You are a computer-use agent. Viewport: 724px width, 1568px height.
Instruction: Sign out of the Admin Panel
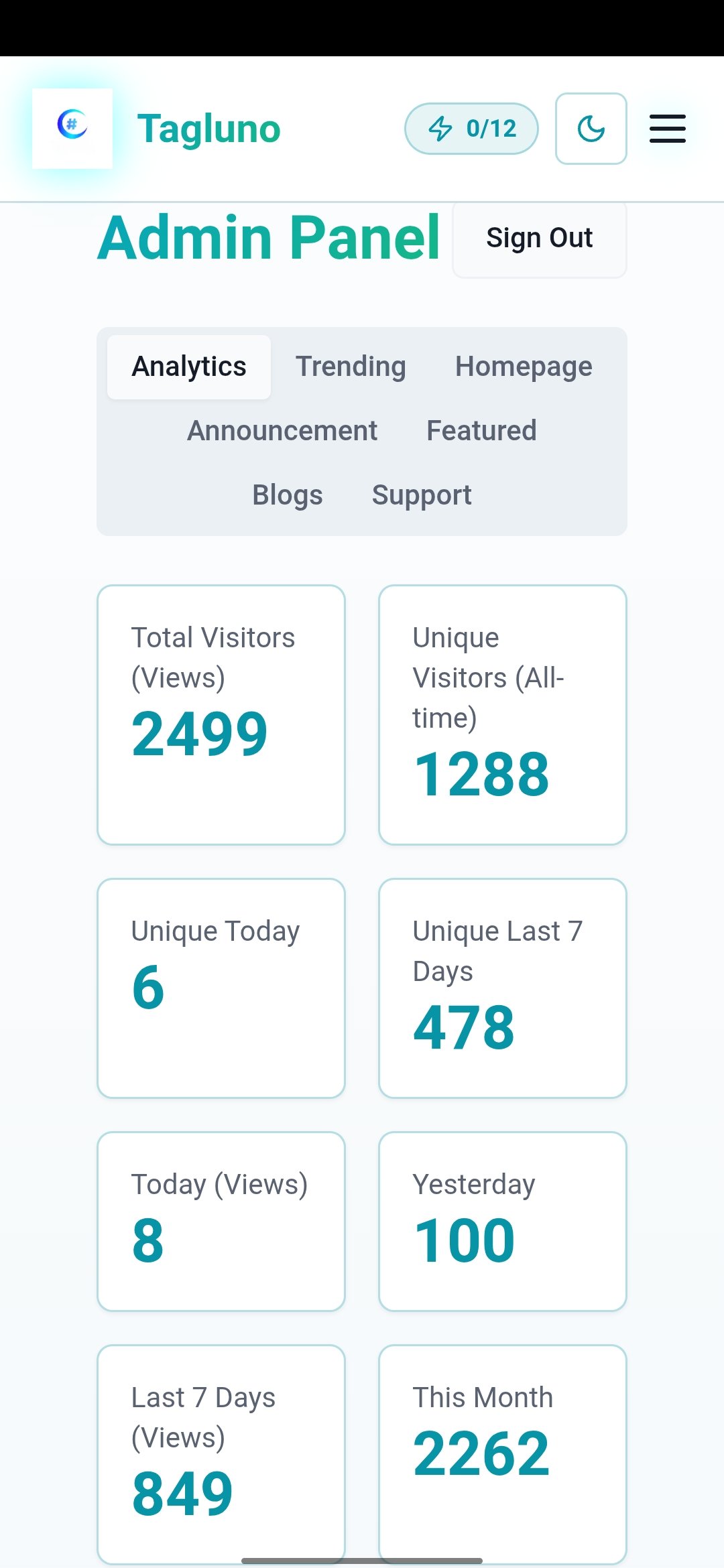540,239
